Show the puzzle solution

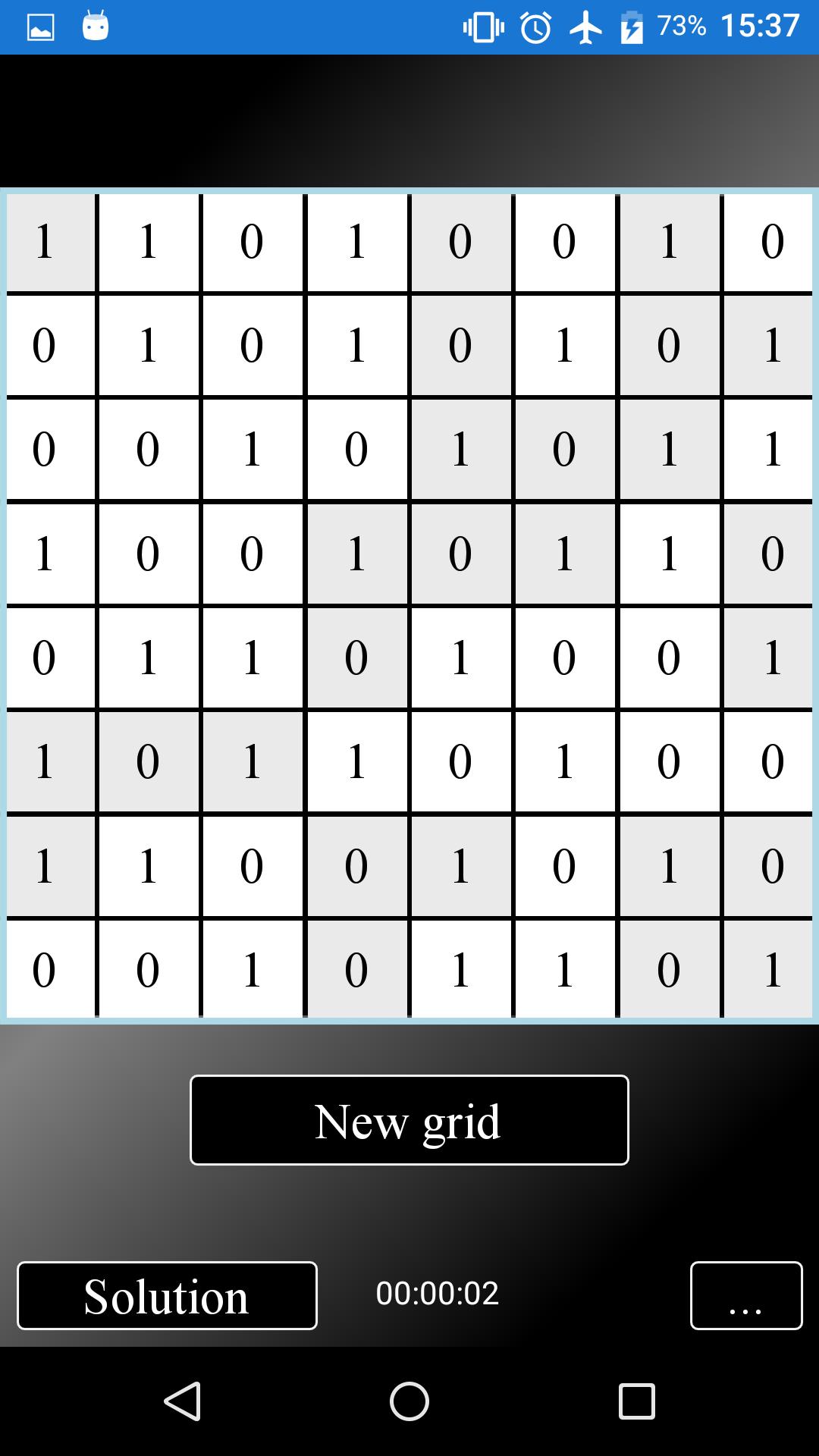[x=167, y=1295]
